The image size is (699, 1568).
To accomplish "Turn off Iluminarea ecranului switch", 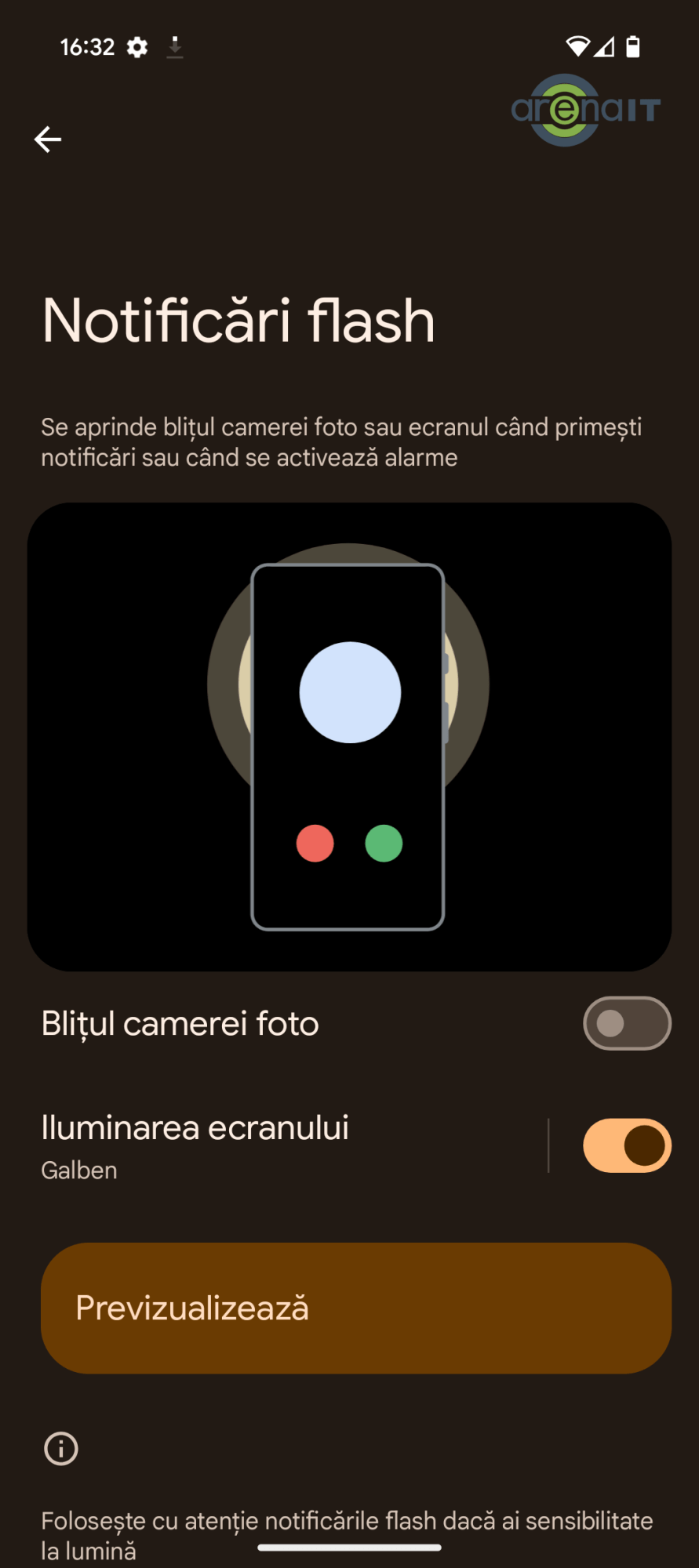I will [626, 1145].
